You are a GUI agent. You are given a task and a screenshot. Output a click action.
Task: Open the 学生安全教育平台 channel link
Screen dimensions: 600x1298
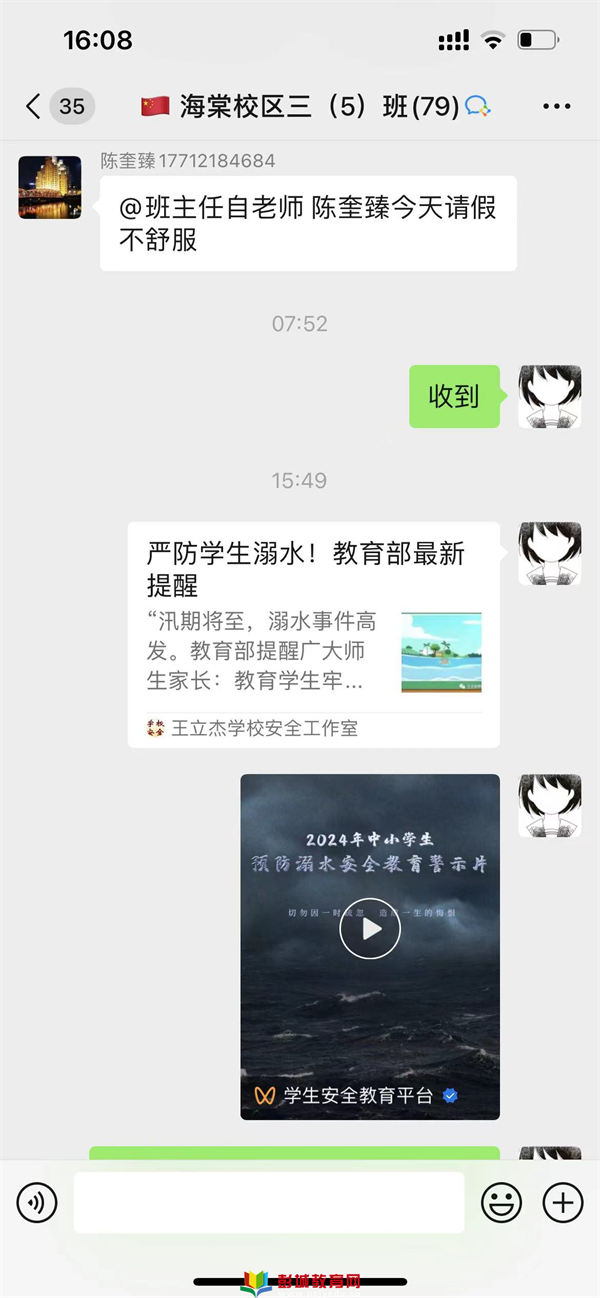point(356,1095)
